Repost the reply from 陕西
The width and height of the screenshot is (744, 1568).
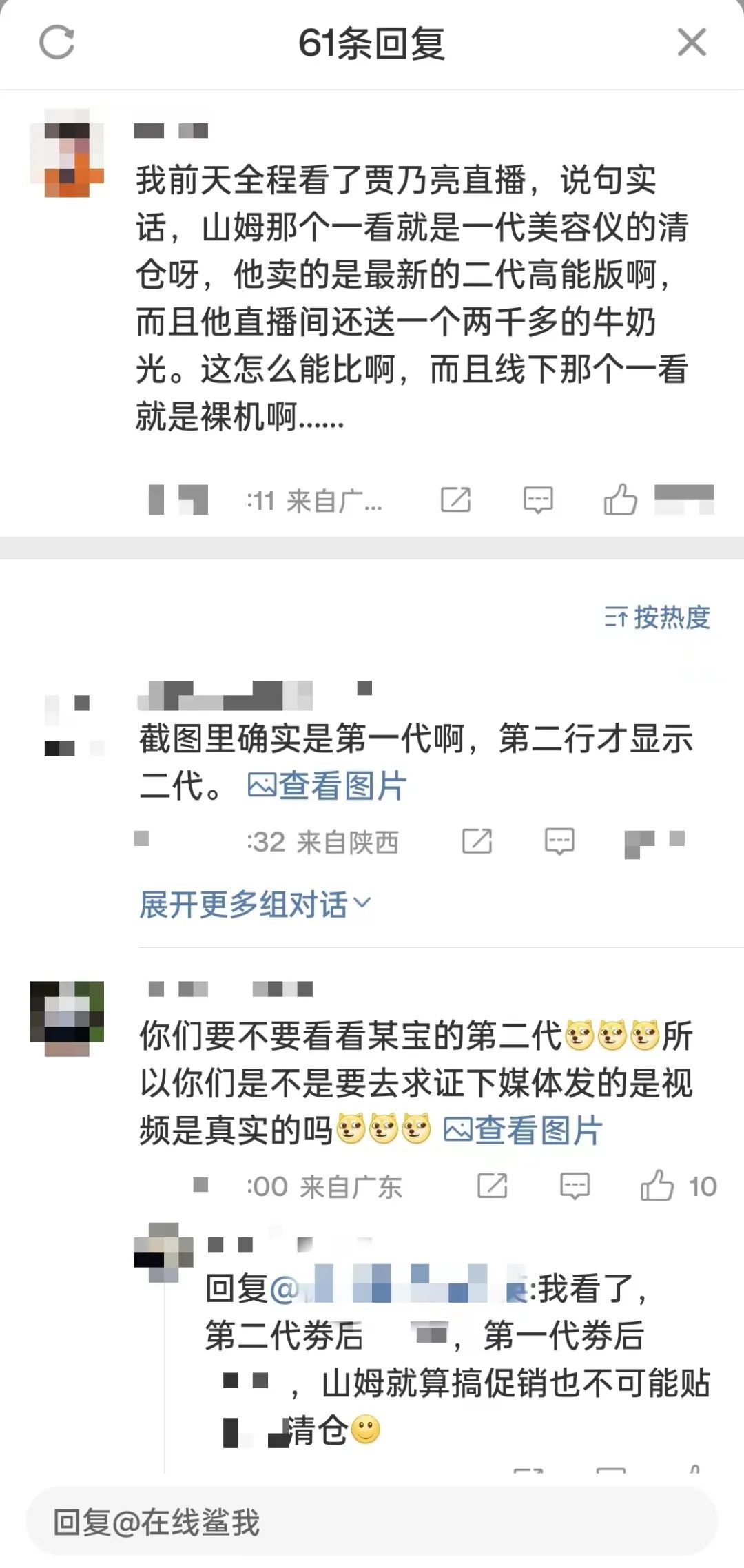pyautogui.click(x=477, y=841)
